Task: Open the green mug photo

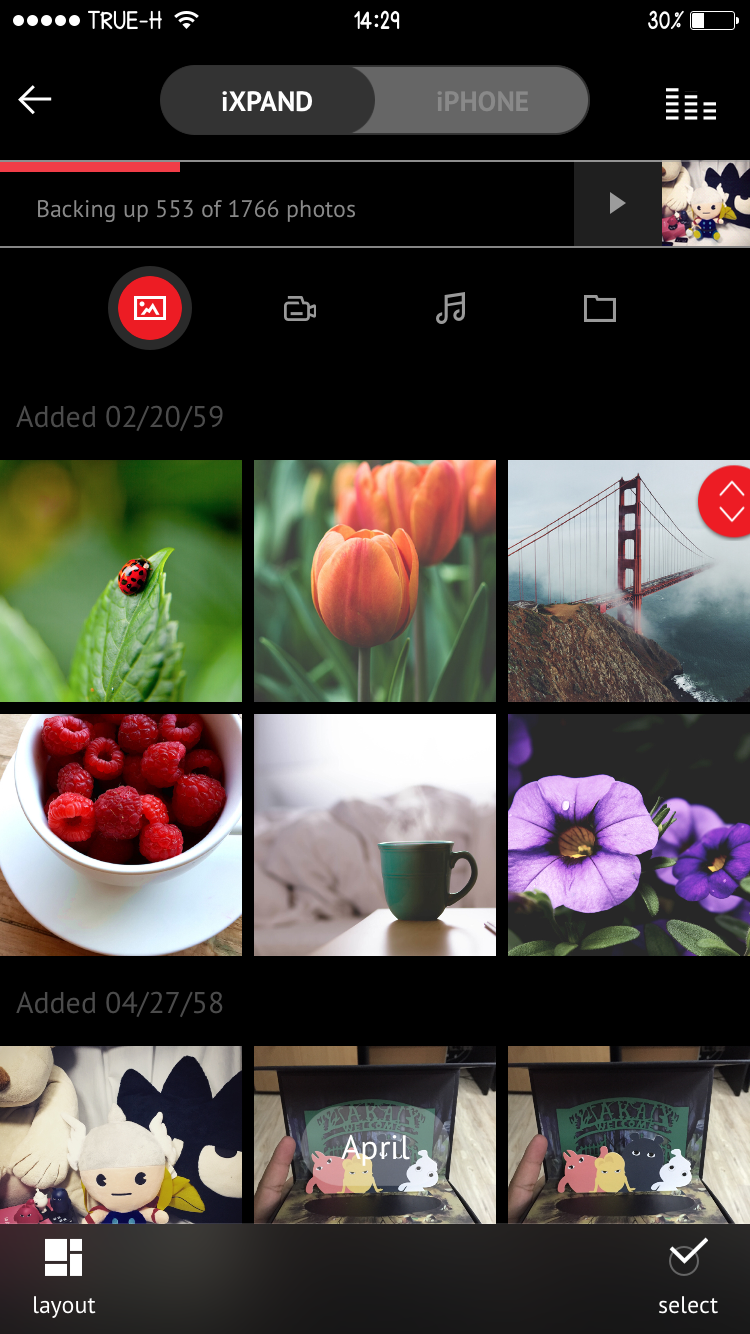Action: (375, 835)
